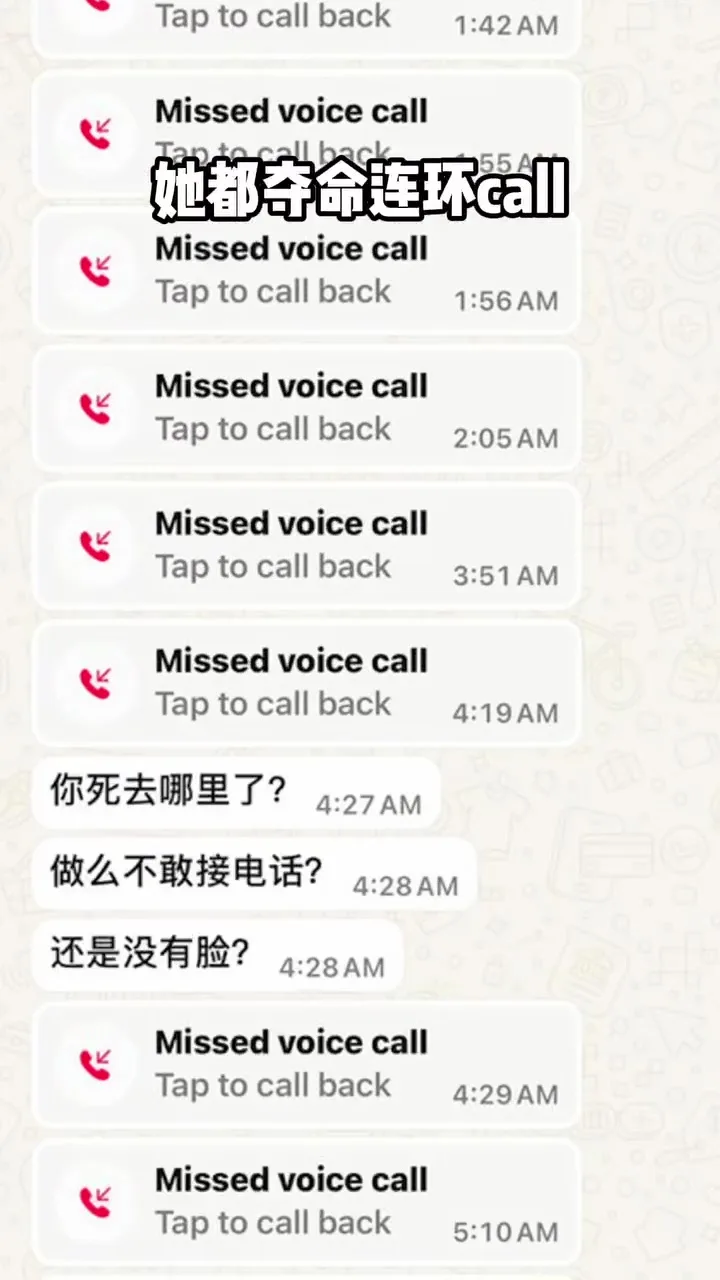Click the phone icon for the 4:19 AM call
Screen dimensions: 720x1280
pos(95,682)
